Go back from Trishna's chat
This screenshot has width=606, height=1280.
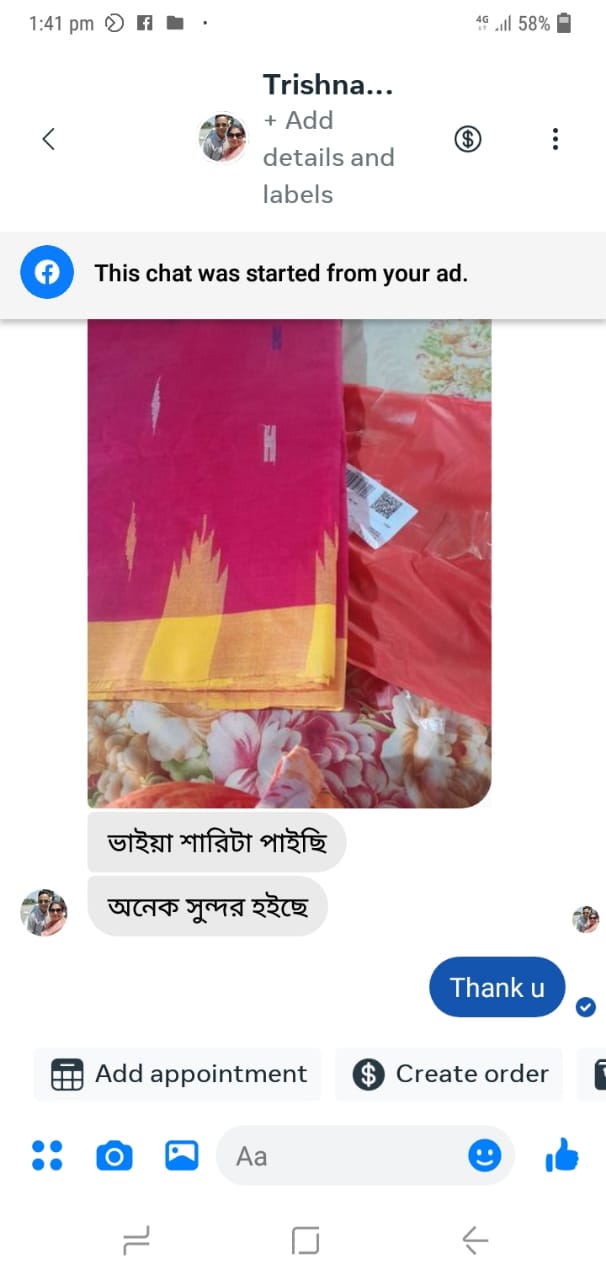(x=48, y=139)
